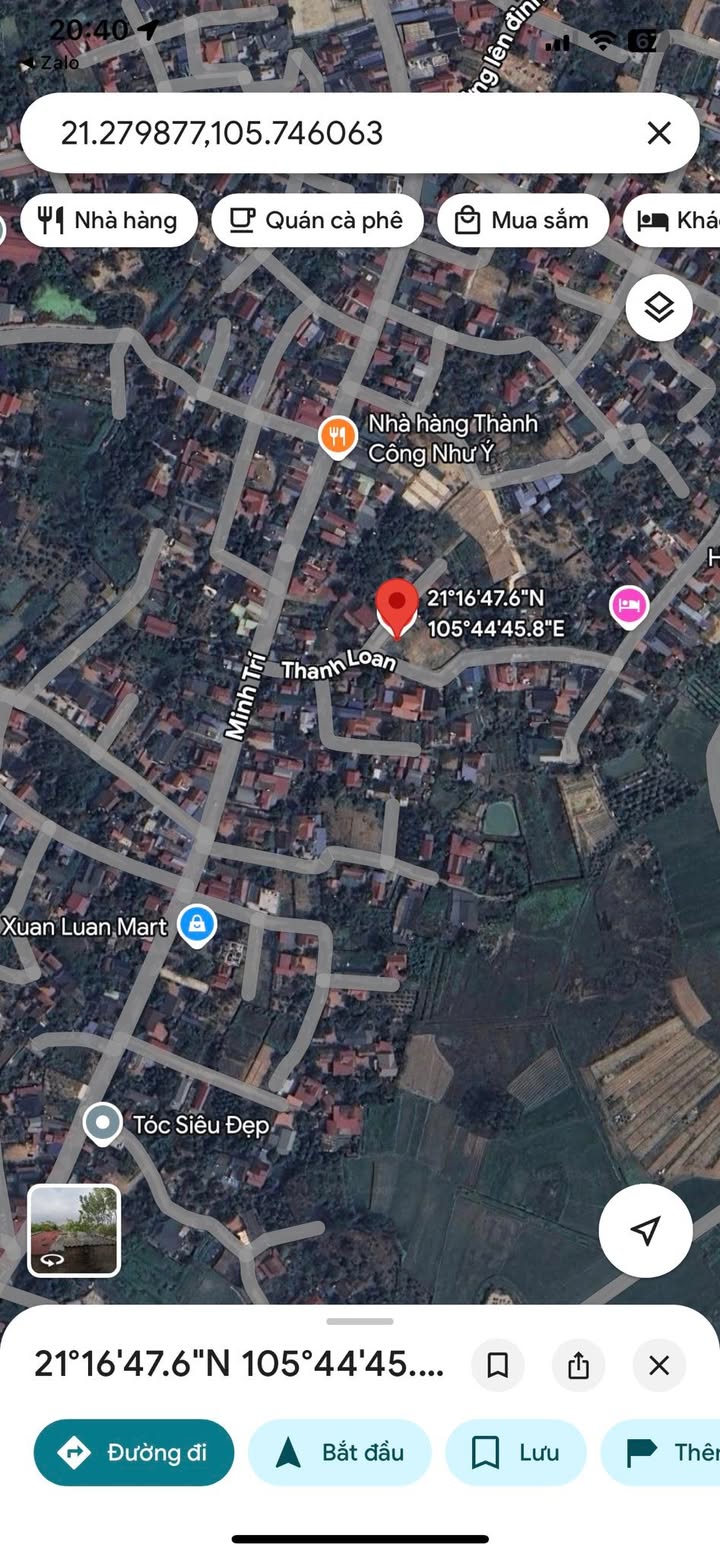Image resolution: width=720 pixels, height=1557 pixels.
Task: Bookmark the dropped pin location
Action: point(498,1365)
